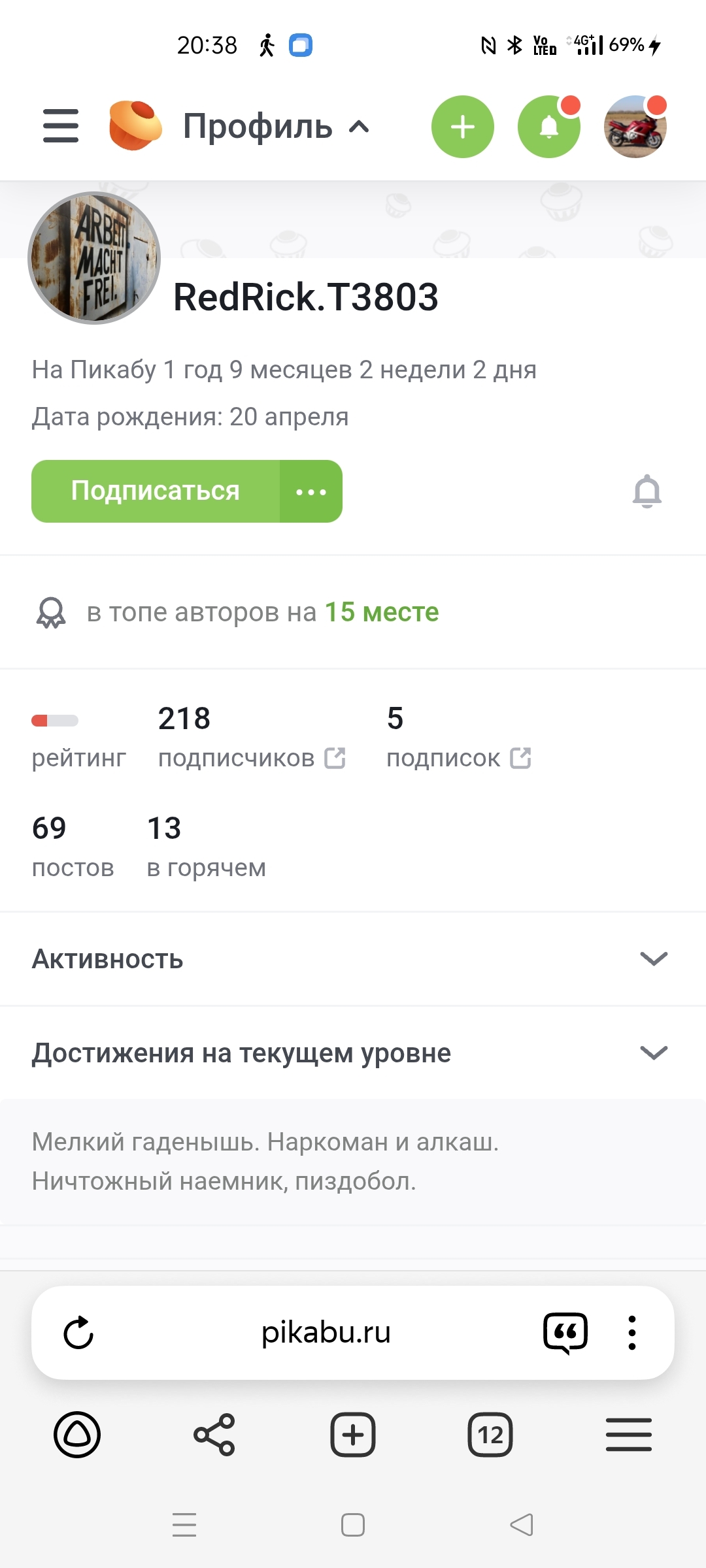
Task: Enable the grey bell for this author's post alerts
Action: 647,491
